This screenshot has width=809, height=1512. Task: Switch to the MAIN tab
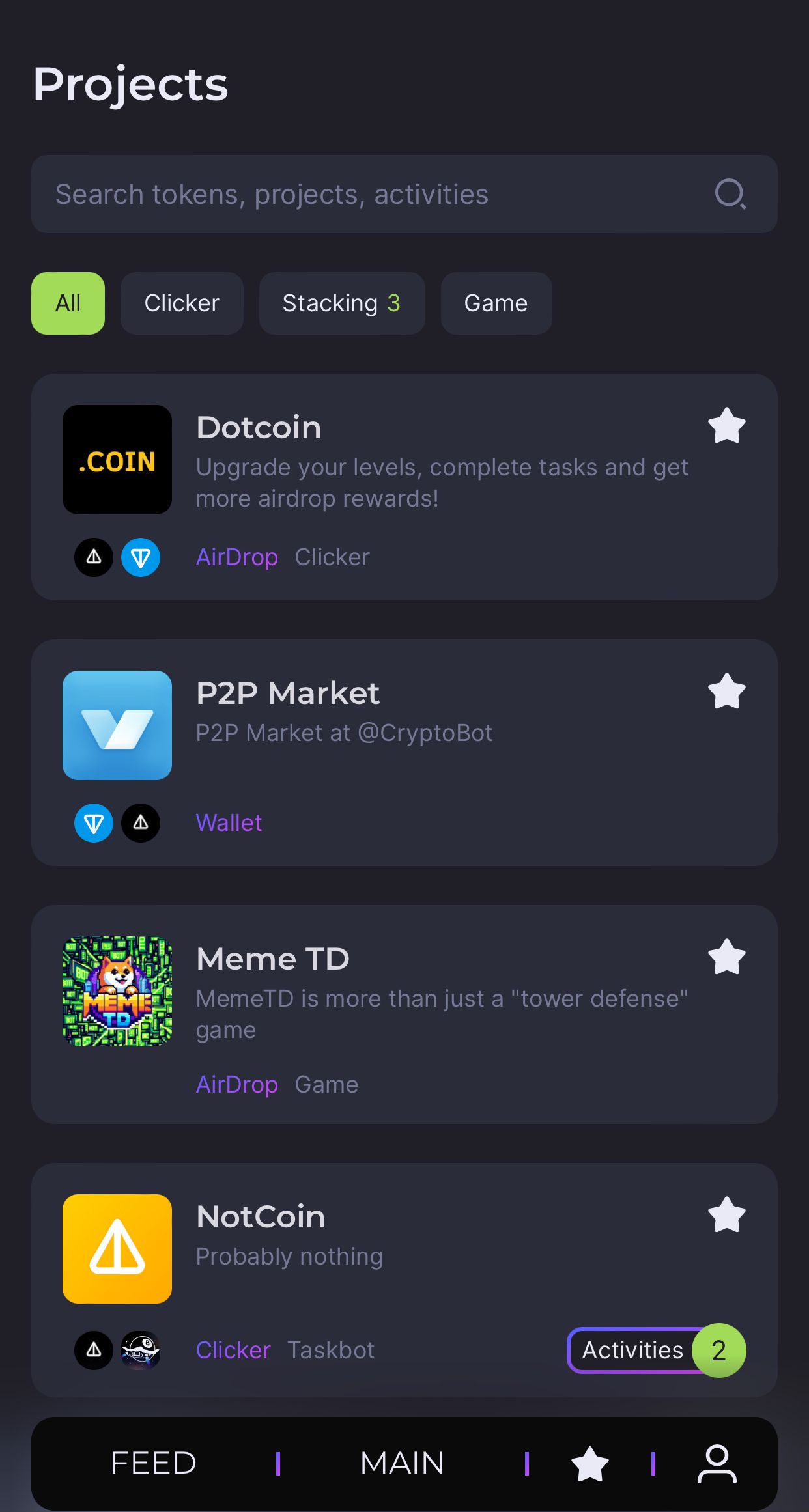[x=401, y=1463]
